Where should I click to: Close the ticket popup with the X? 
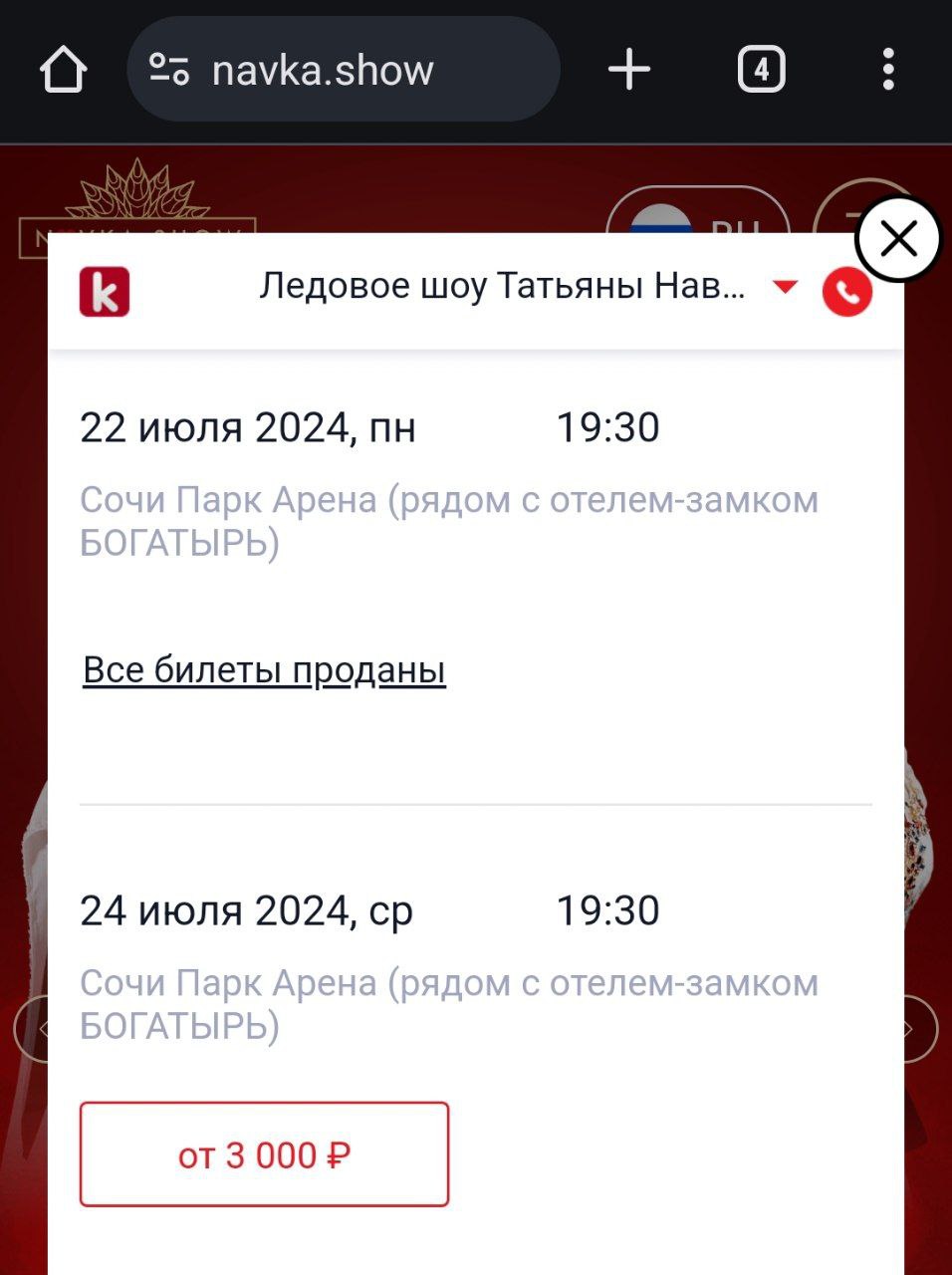point(898,239)
